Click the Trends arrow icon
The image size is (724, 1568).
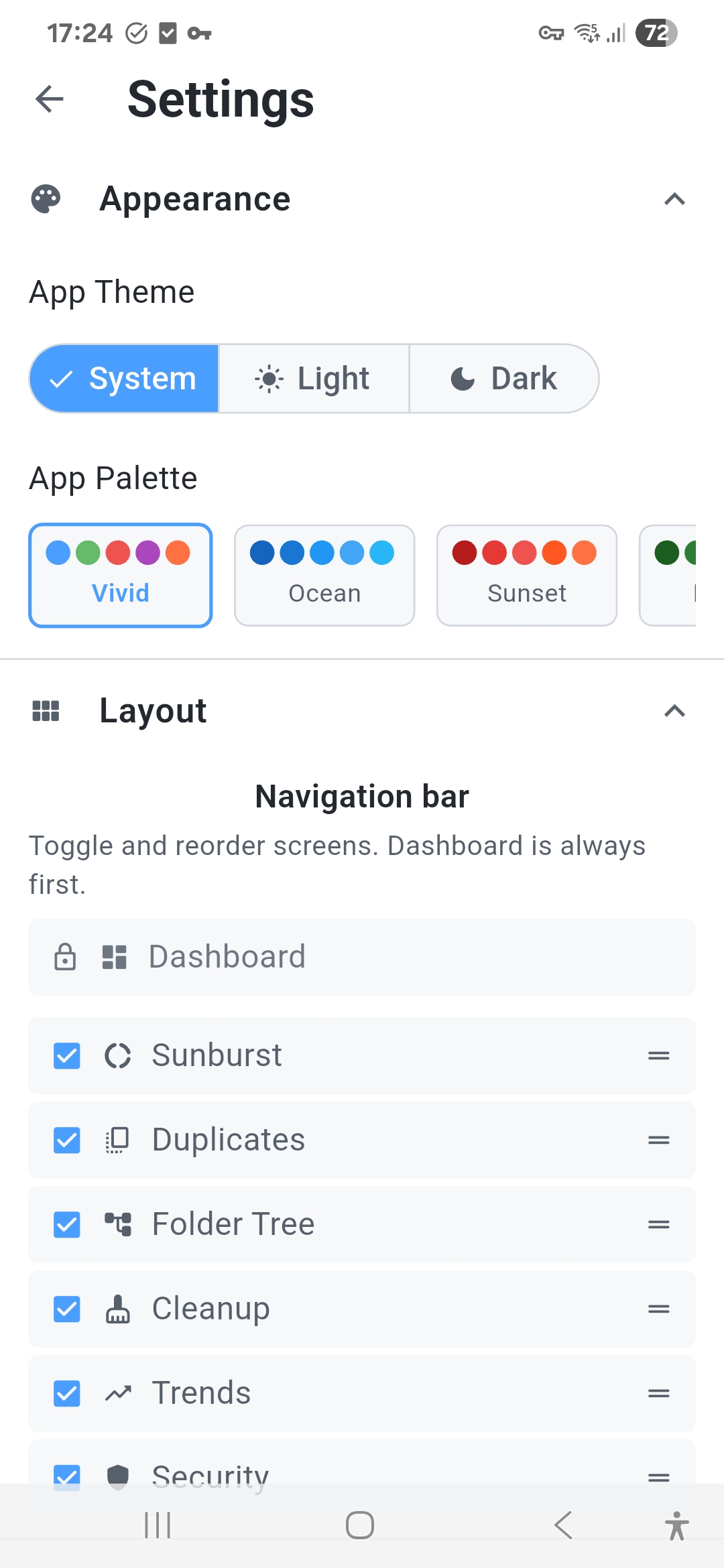[x=116, y=1392]
